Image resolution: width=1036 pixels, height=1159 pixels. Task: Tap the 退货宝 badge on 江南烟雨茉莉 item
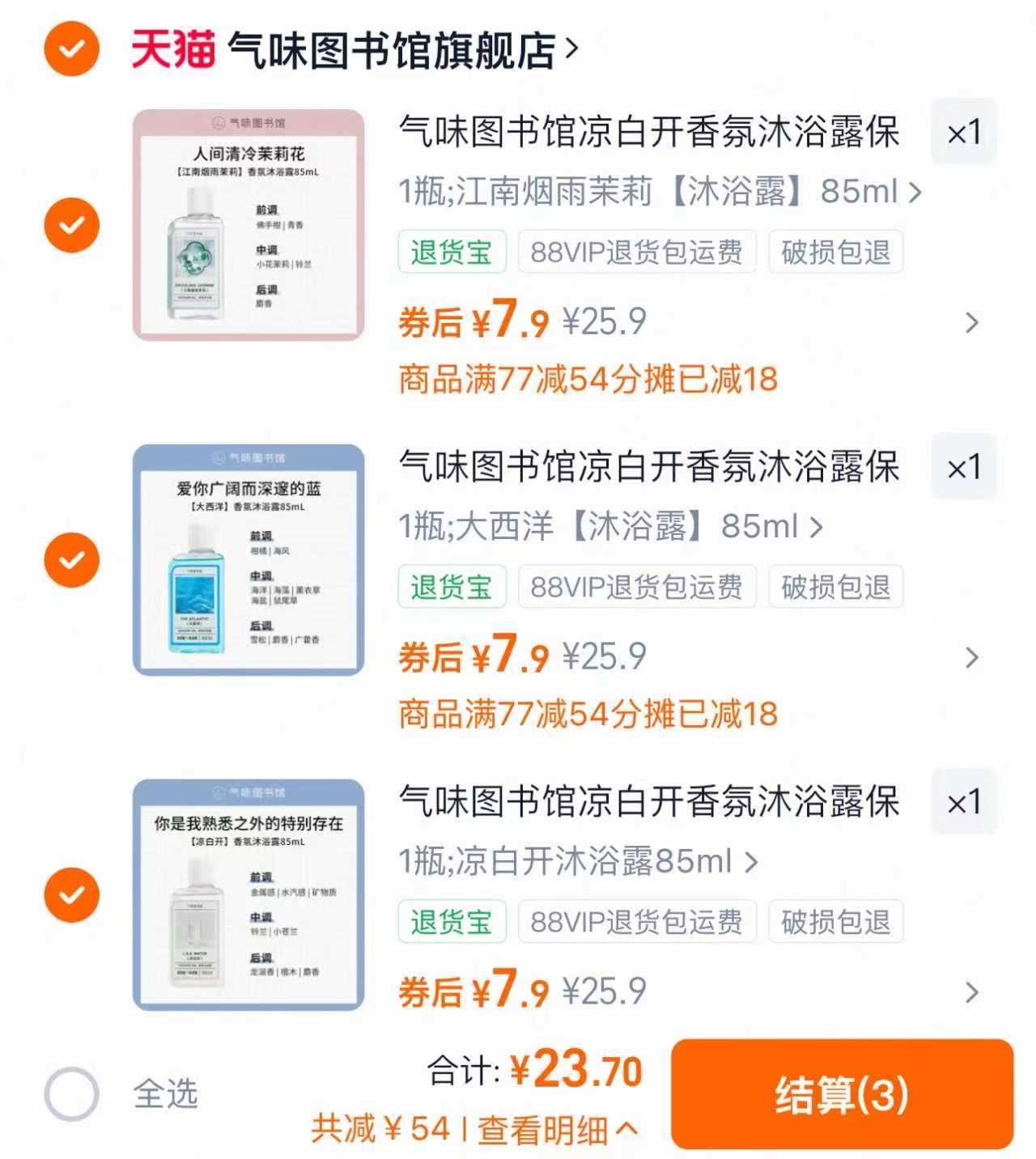tap(451, 253)
